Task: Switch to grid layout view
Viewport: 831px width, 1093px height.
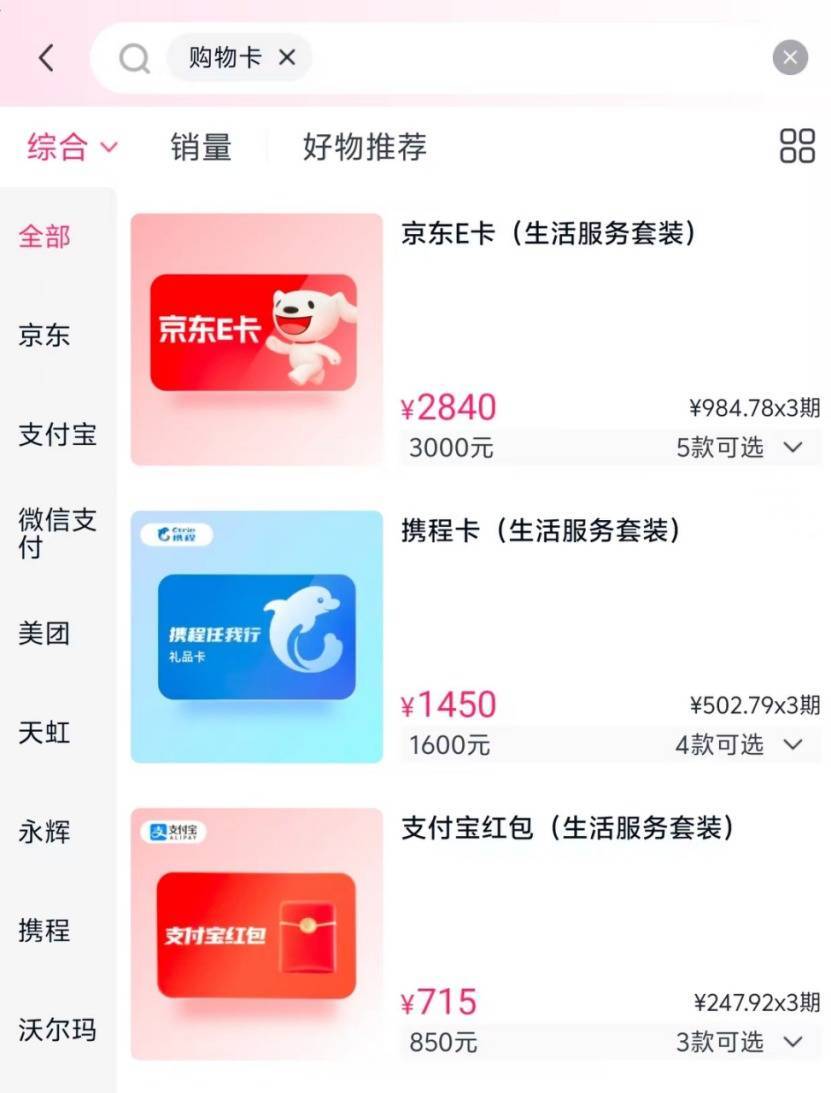Action: click(x=797, y=146)
